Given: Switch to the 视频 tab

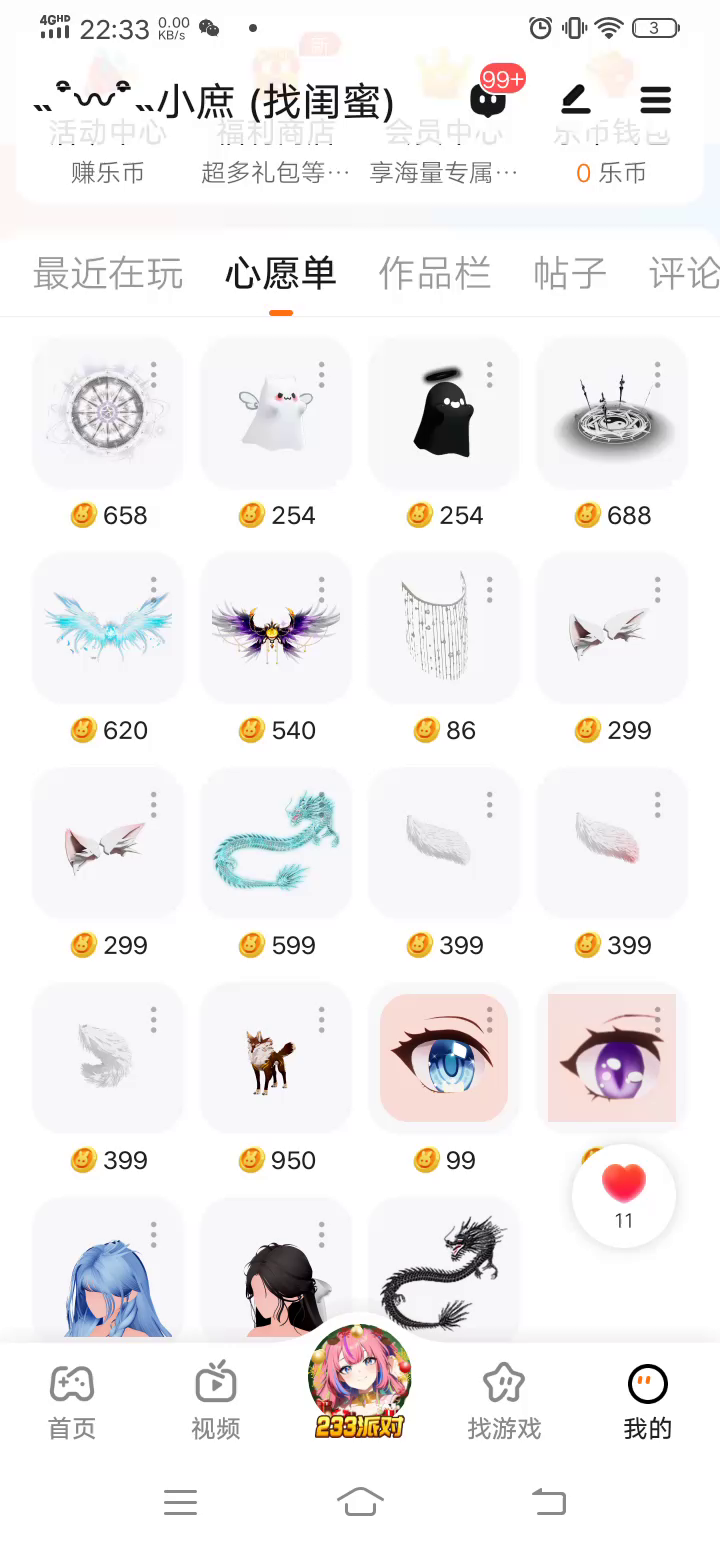Looking at the screenshot, I should [x=216, y=1402].
